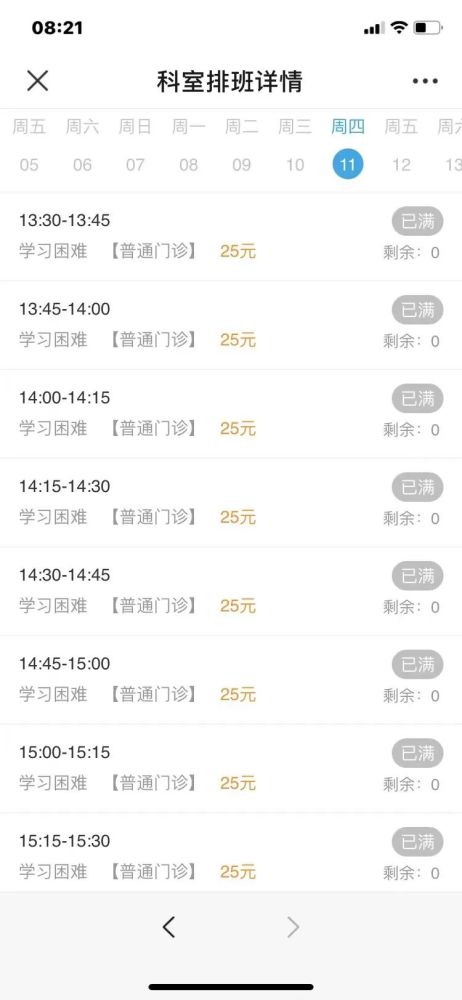The image size is (462, 1000).
Task: Go back with the bottom left arrow
Action: pos(168,927)
